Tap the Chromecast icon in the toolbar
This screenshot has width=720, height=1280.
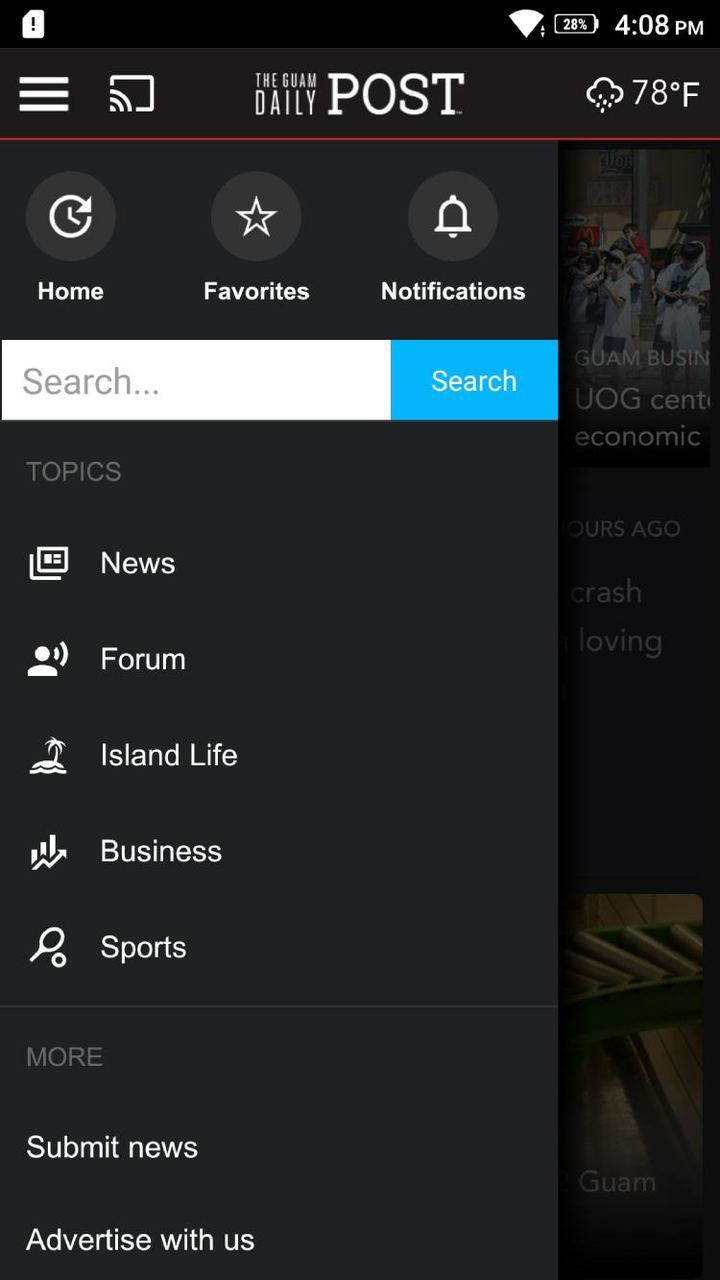pos(131,93)
